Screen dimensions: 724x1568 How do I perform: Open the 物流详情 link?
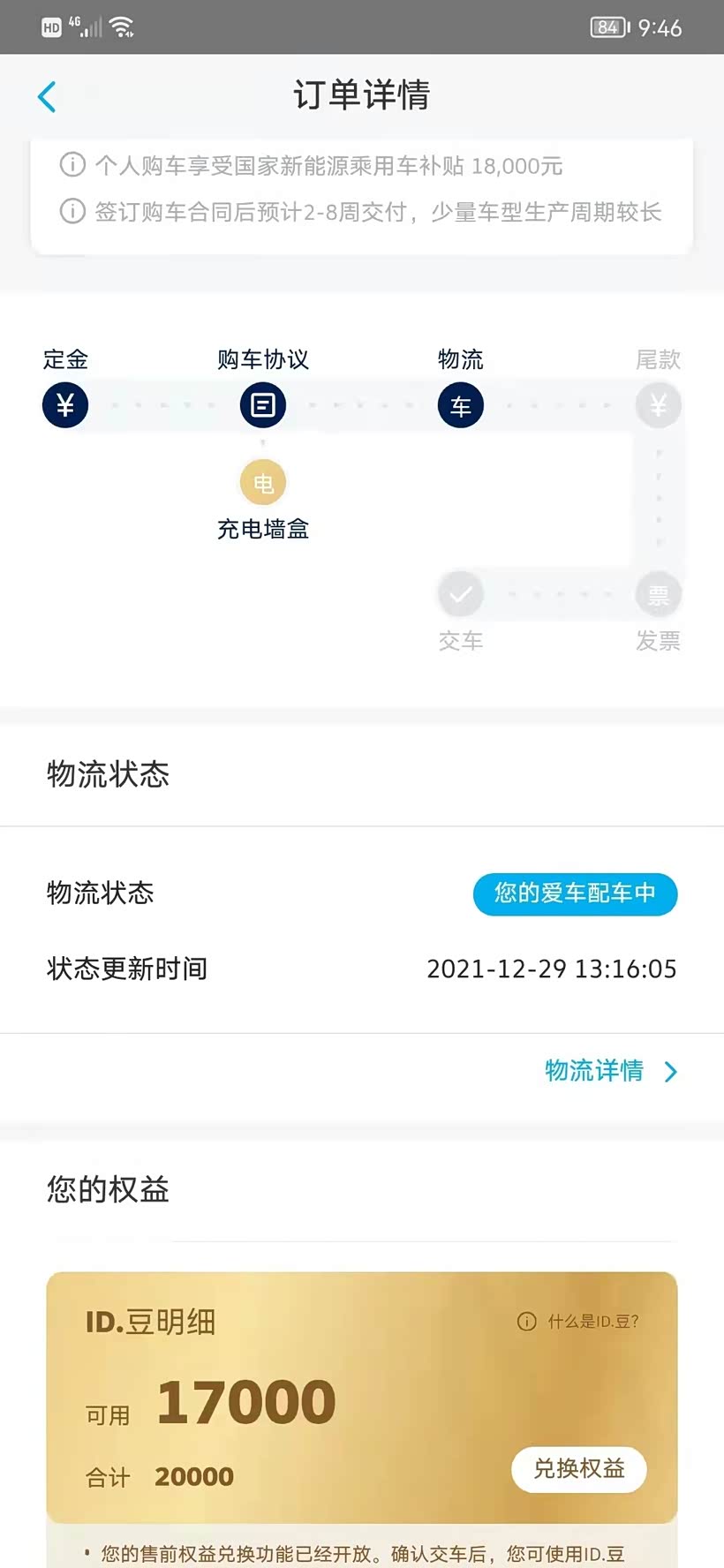pyautogui.click(x=611, y=1071)
